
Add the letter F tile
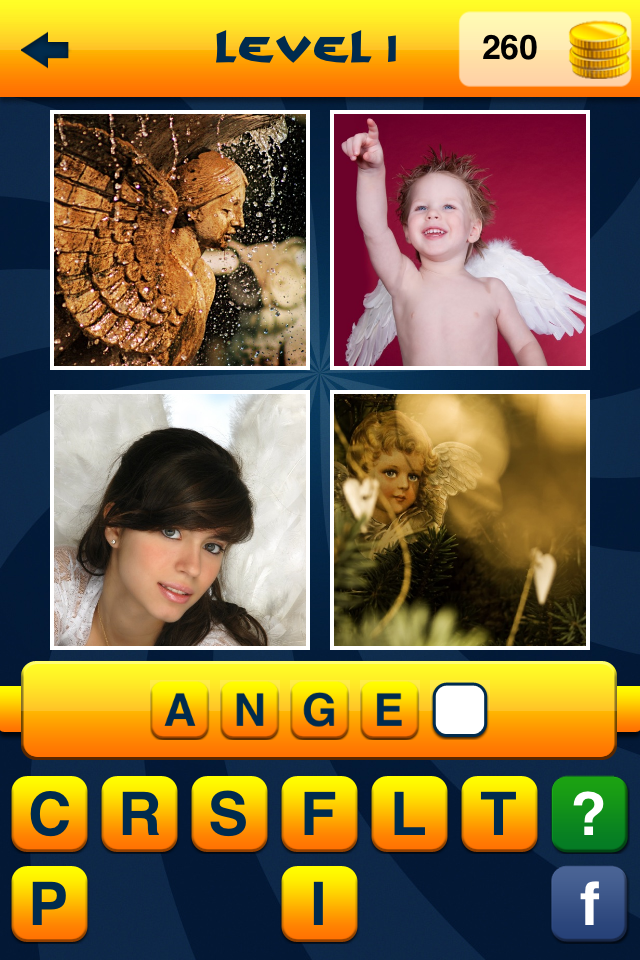pos(319,814)
